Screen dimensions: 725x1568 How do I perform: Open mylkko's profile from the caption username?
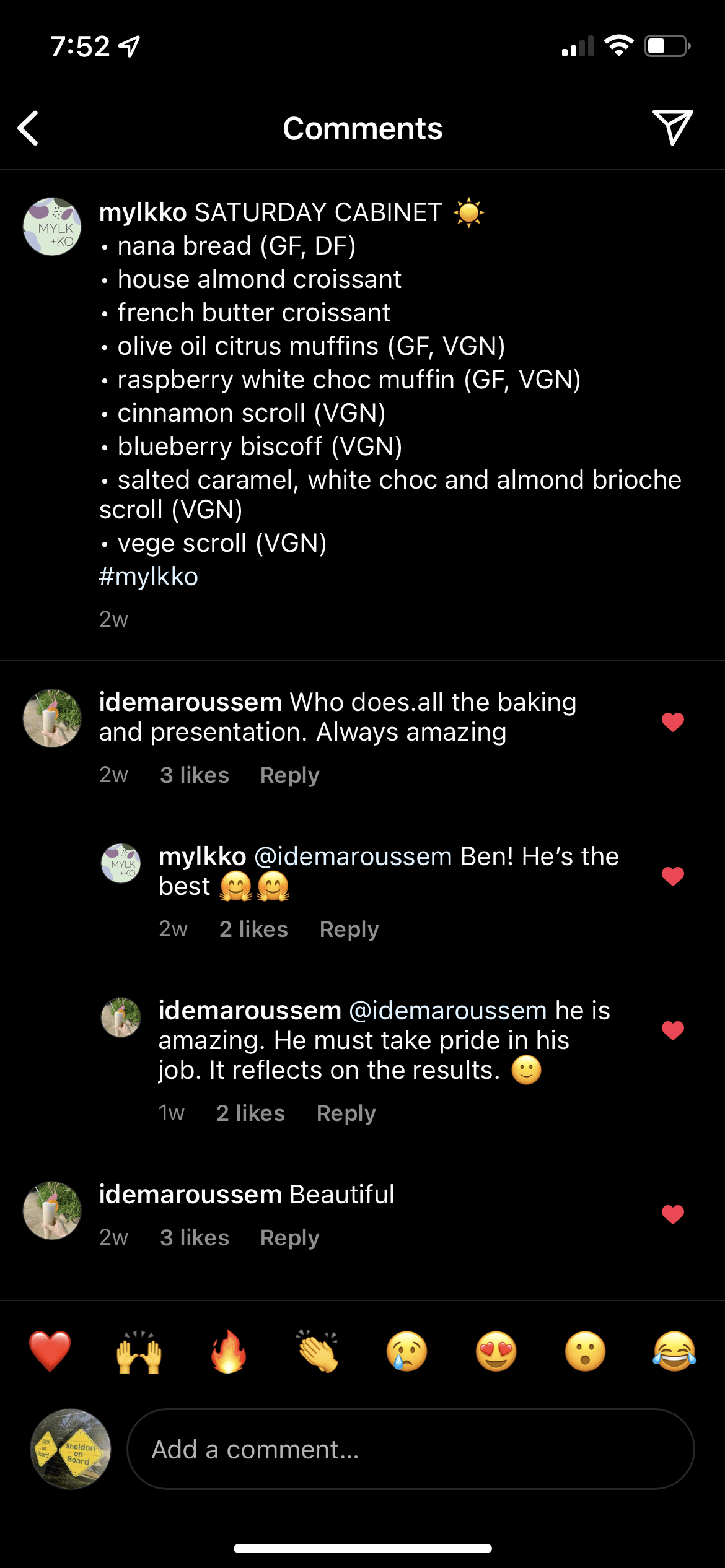(143, 212)
